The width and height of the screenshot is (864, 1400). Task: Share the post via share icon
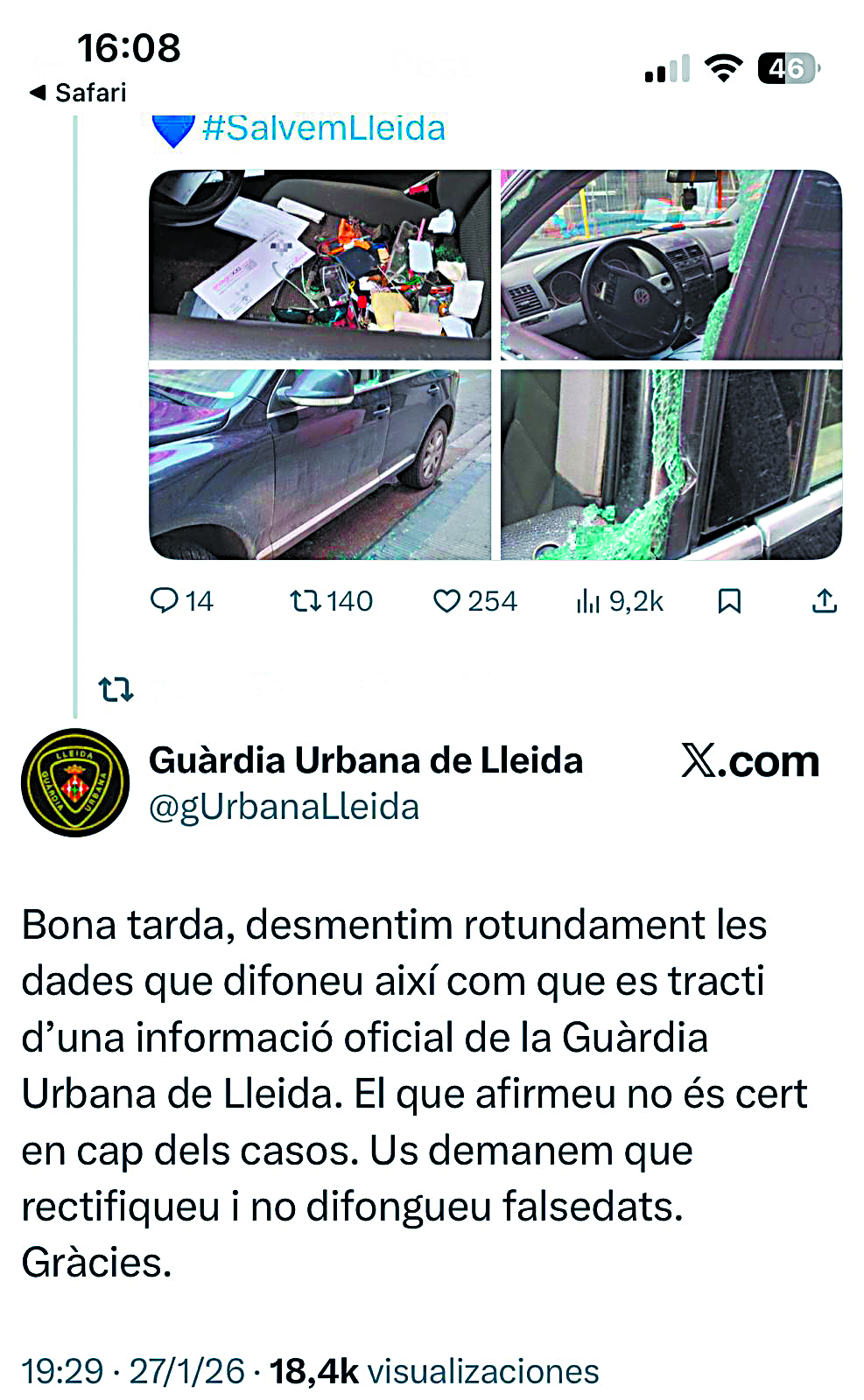tap(825, 601)
